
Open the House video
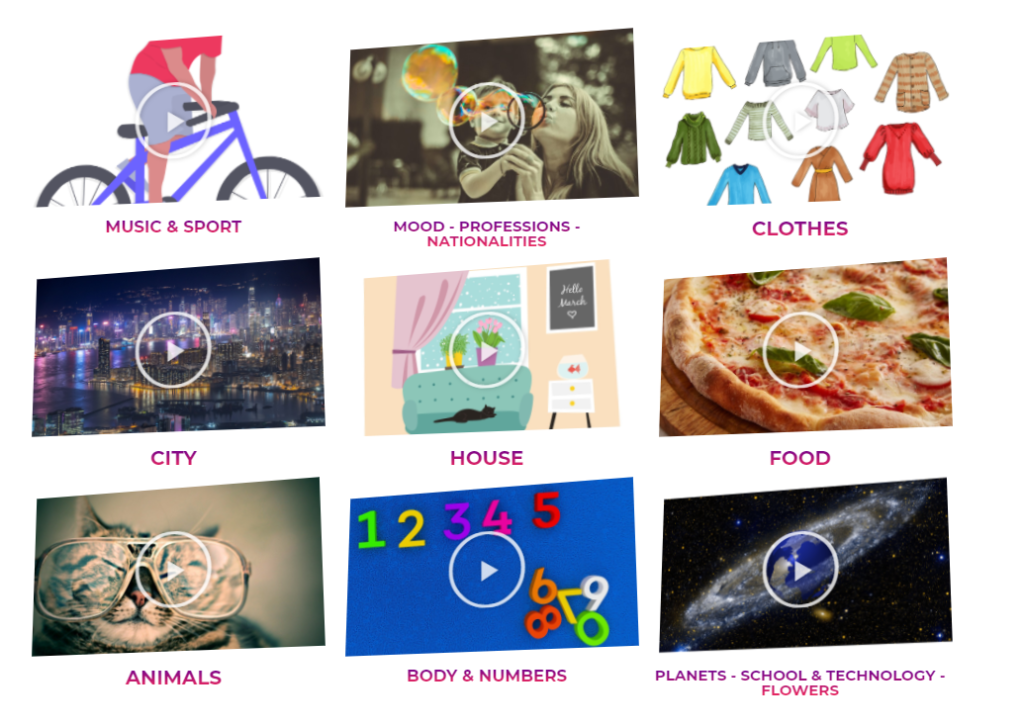487,352
